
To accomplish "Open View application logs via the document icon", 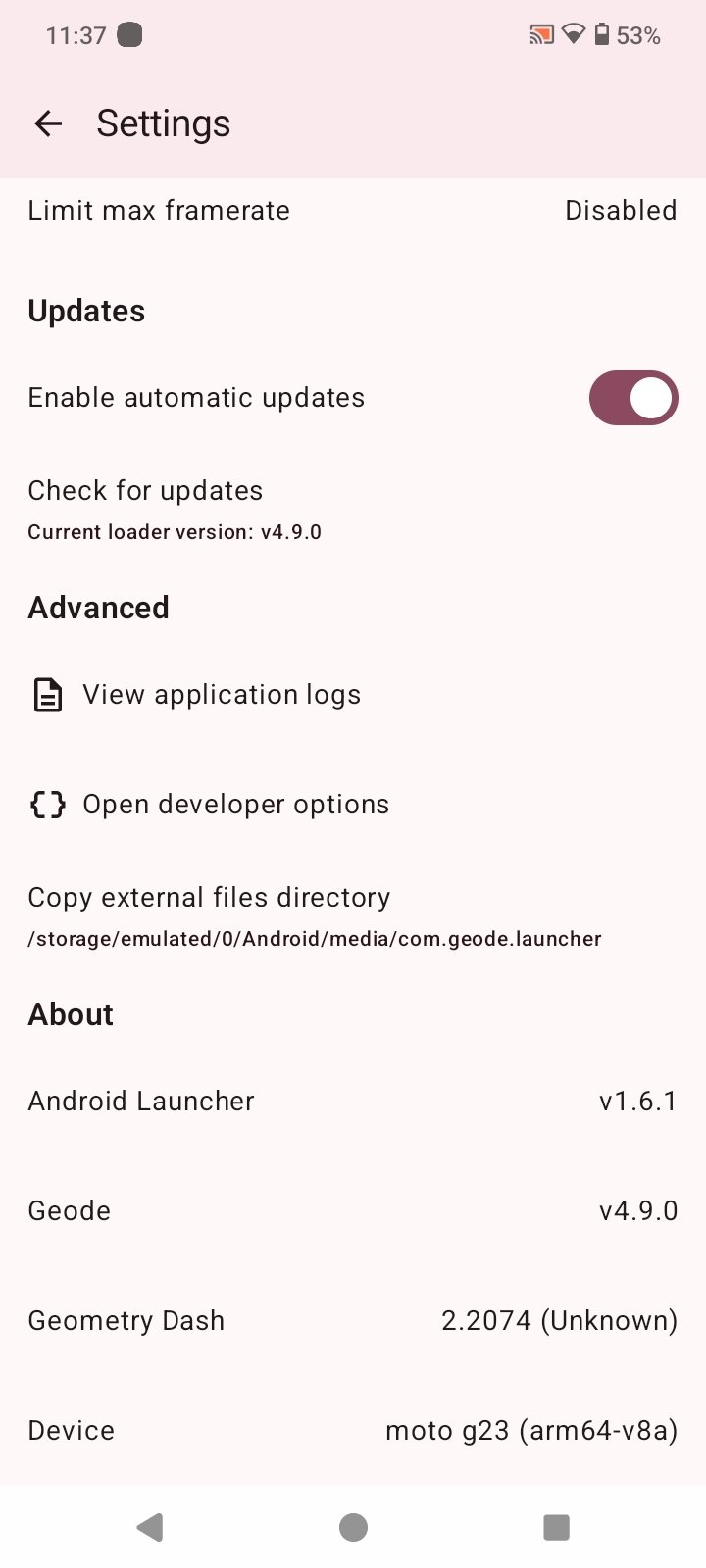I will (x=46, y=694).
